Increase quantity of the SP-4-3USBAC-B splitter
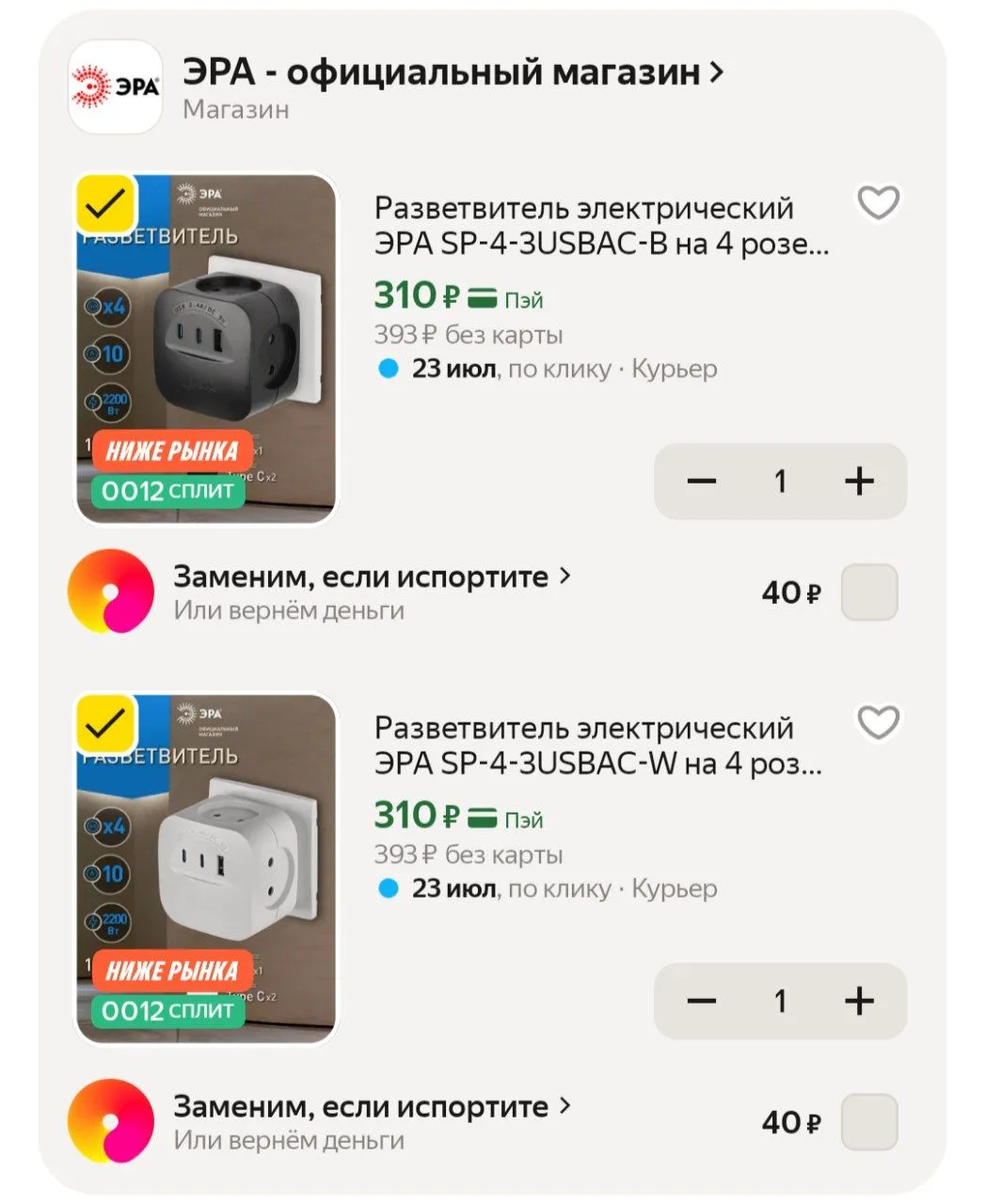Screen dimensions: 985x1204 (859, 481)
